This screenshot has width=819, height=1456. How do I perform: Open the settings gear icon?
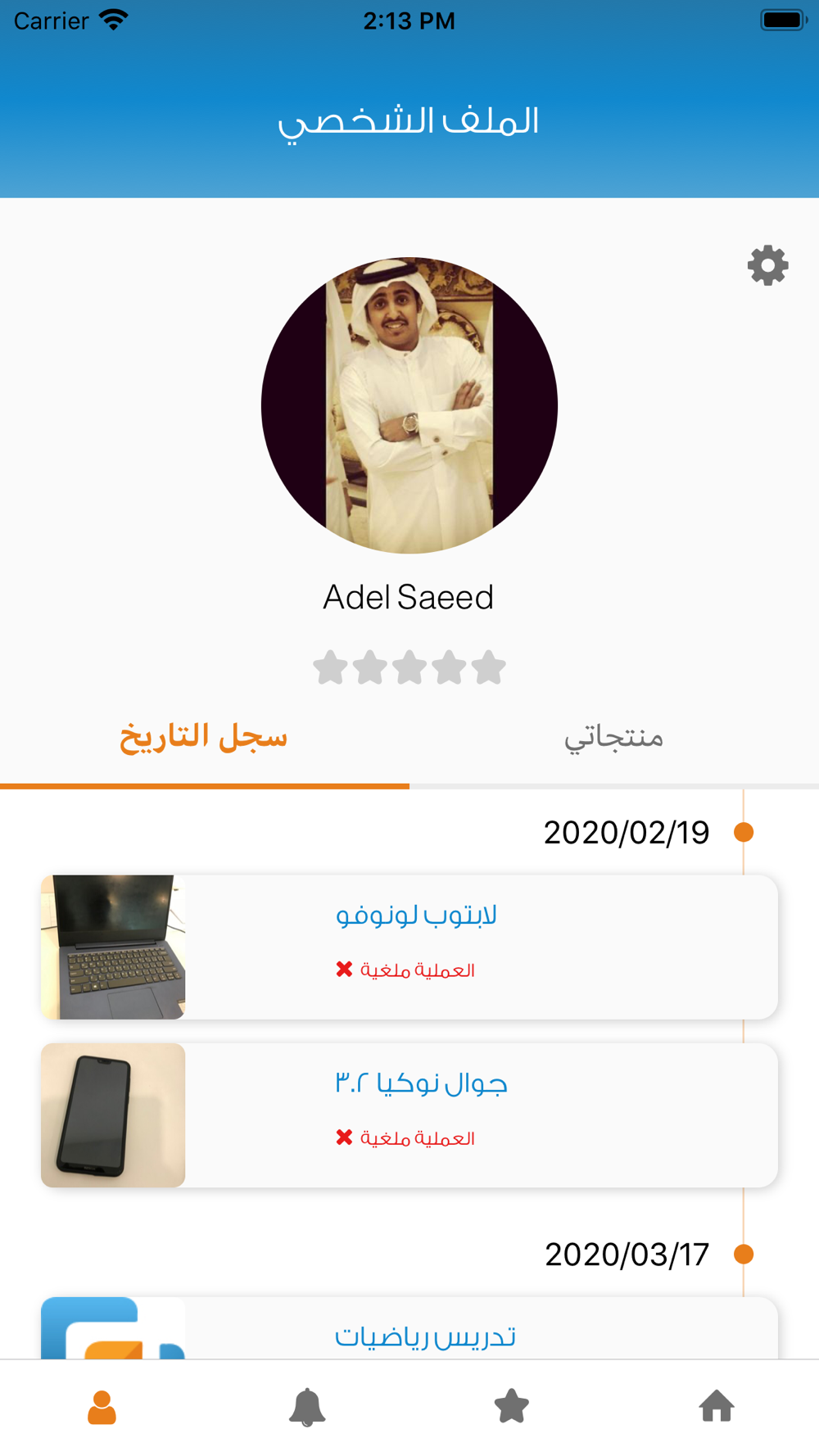pos(767,265)
